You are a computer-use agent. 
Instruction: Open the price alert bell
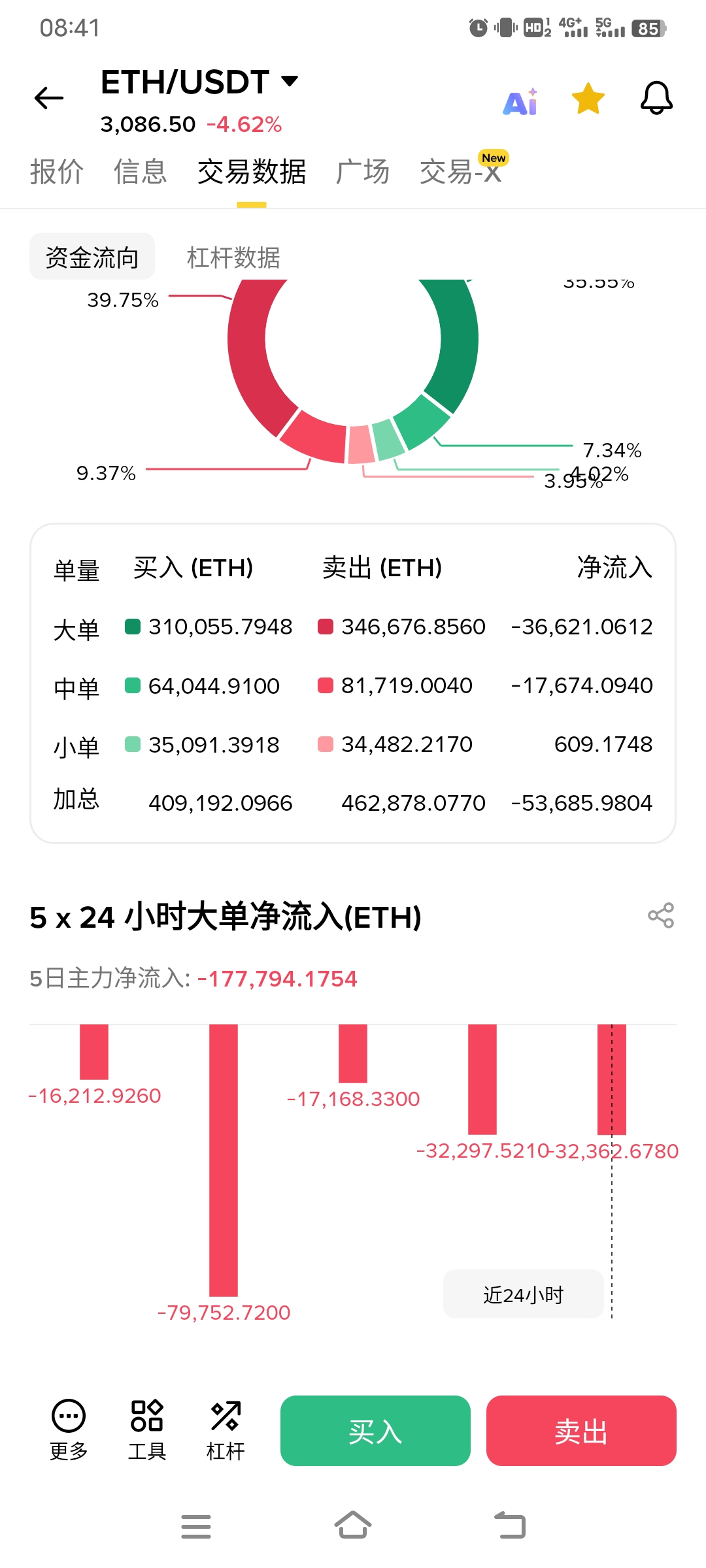point(656,99)
